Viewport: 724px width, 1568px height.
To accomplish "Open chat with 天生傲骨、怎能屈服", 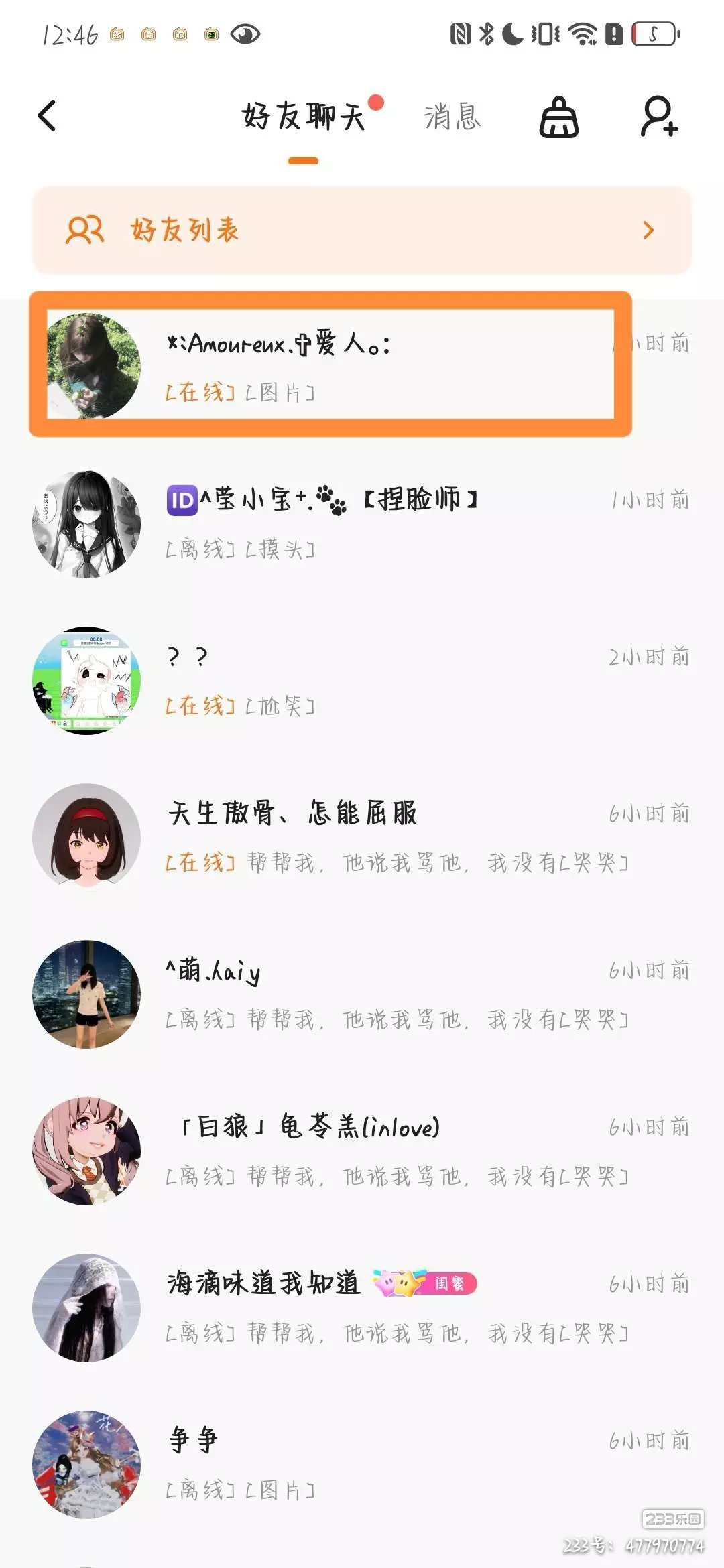I will [362, 837].
